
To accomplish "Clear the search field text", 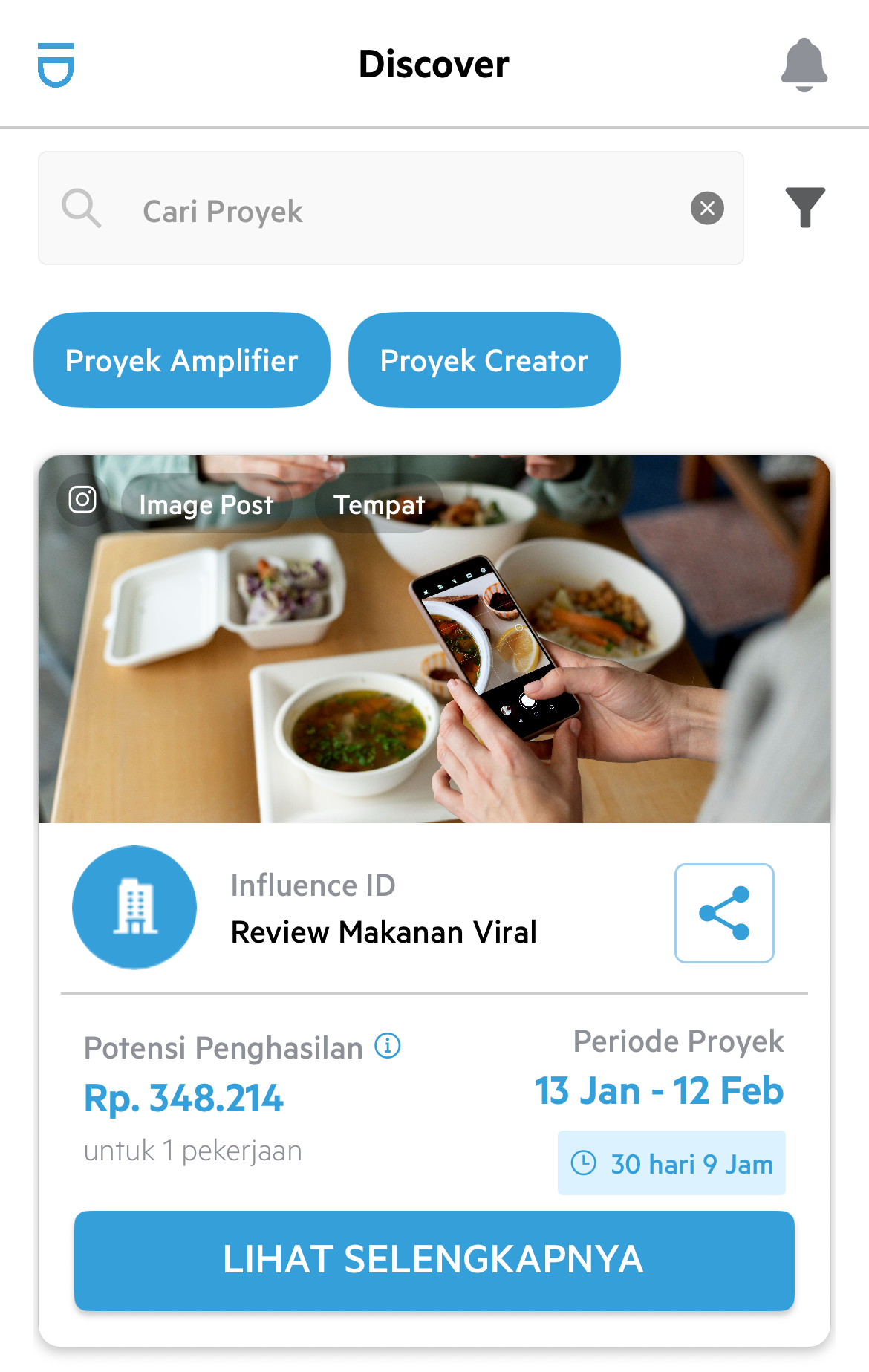I will pos(707,208).
